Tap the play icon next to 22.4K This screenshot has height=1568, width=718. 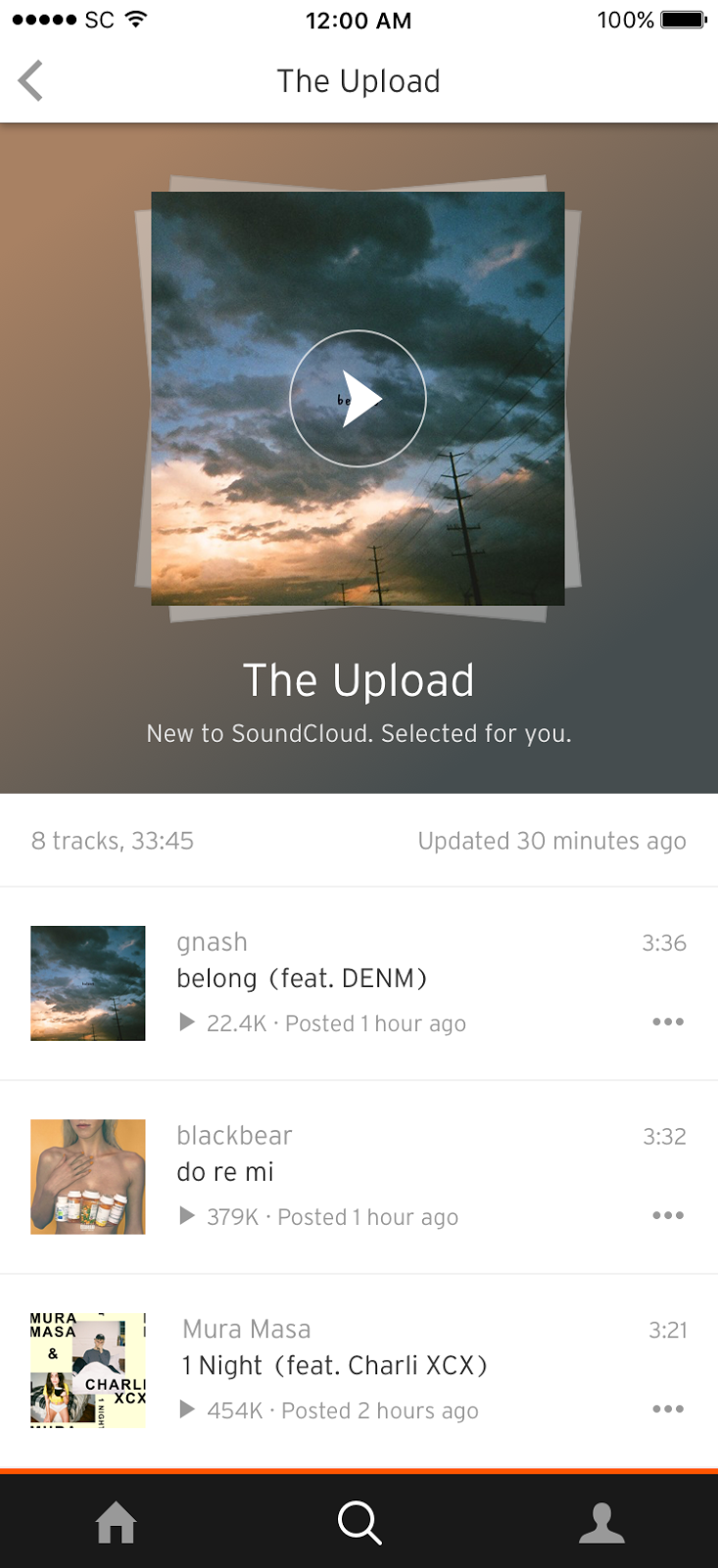click(x=184, y=1022)
